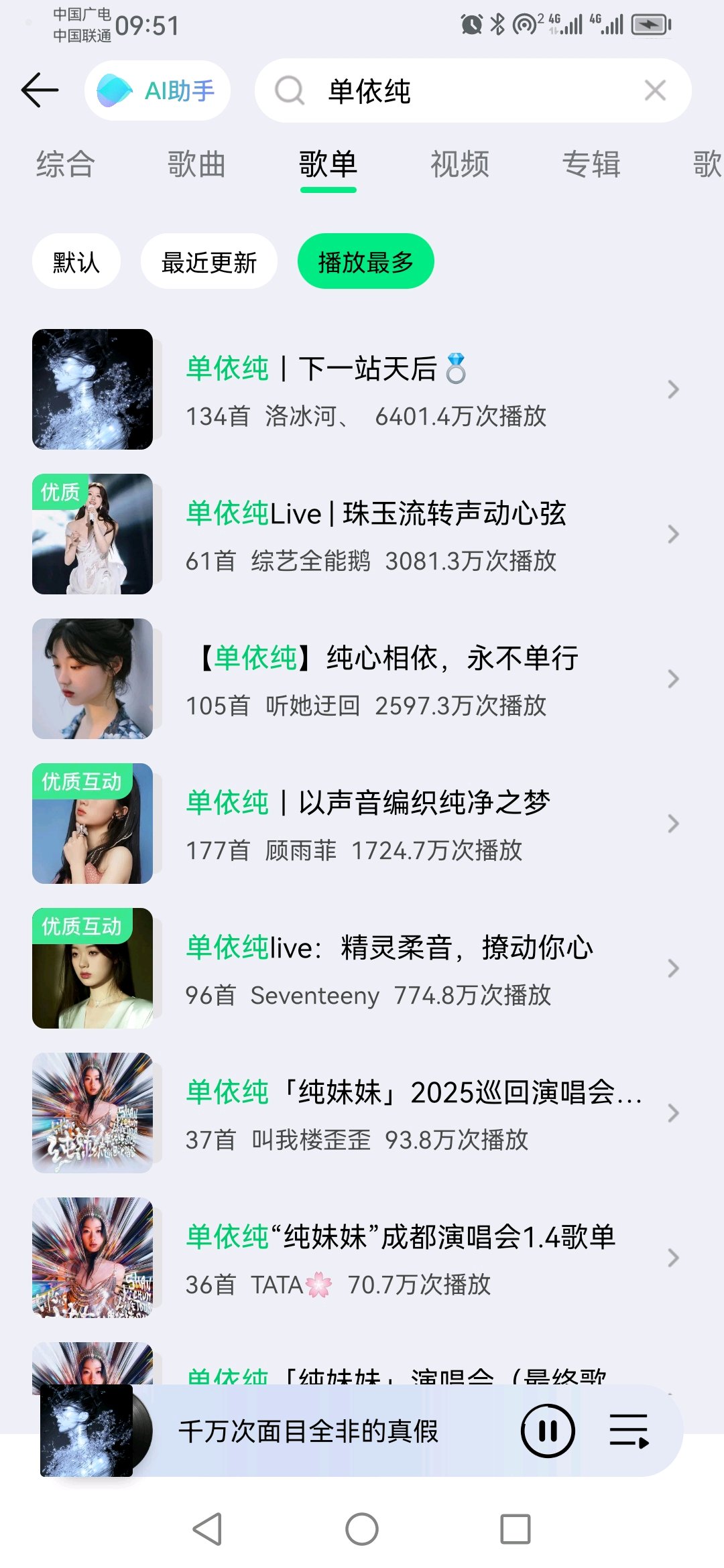This screenshot has height=1568, width=724.
Task: Open the play queue icon in mini player
Action: point(629,1431)
